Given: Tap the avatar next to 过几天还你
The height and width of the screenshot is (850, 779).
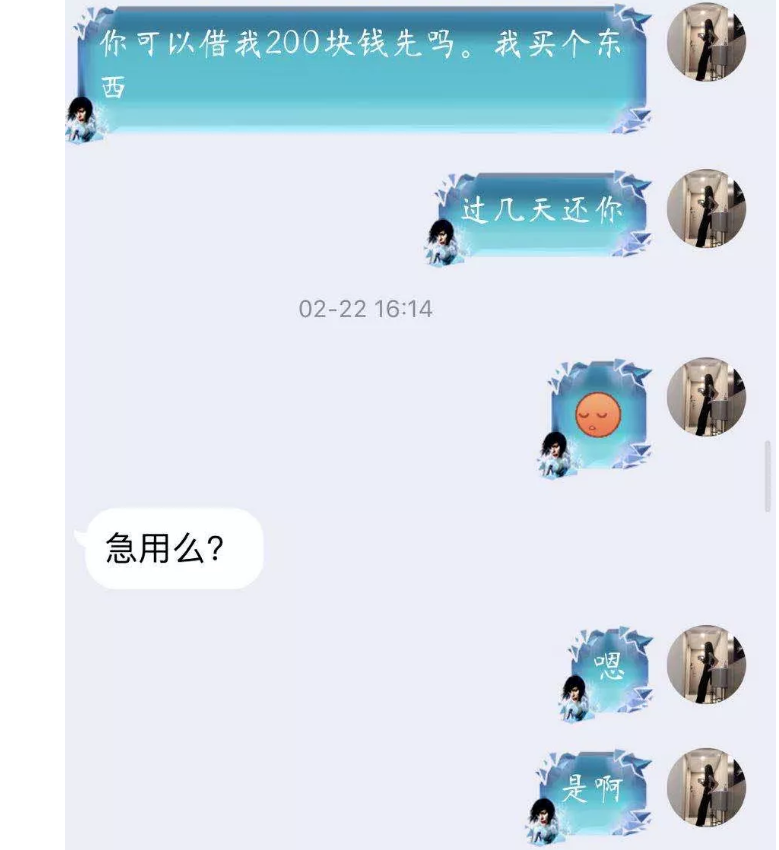Looking at the screenshot, I should coord(706,208).
